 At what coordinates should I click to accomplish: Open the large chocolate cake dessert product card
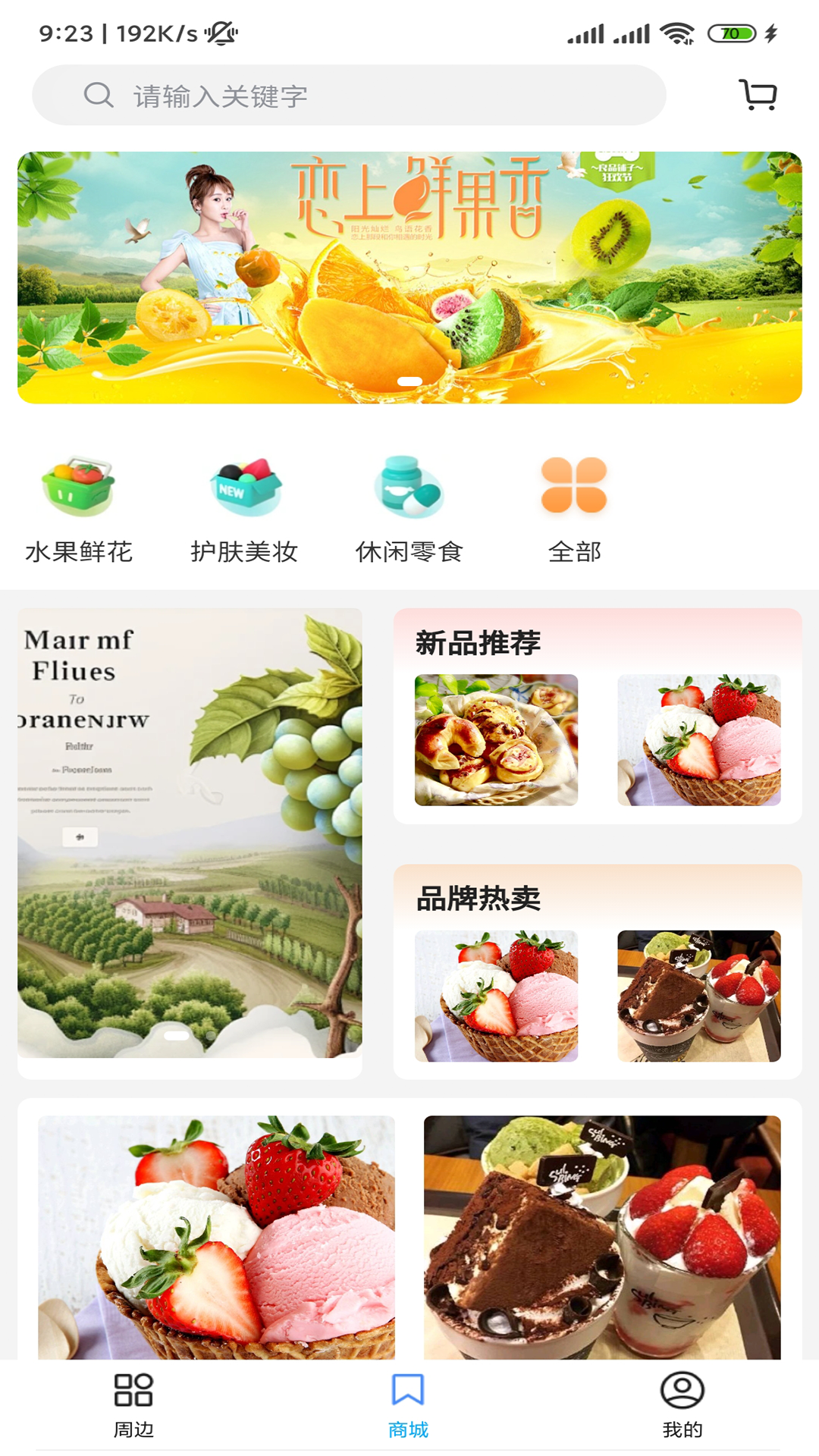[602, 1236]
